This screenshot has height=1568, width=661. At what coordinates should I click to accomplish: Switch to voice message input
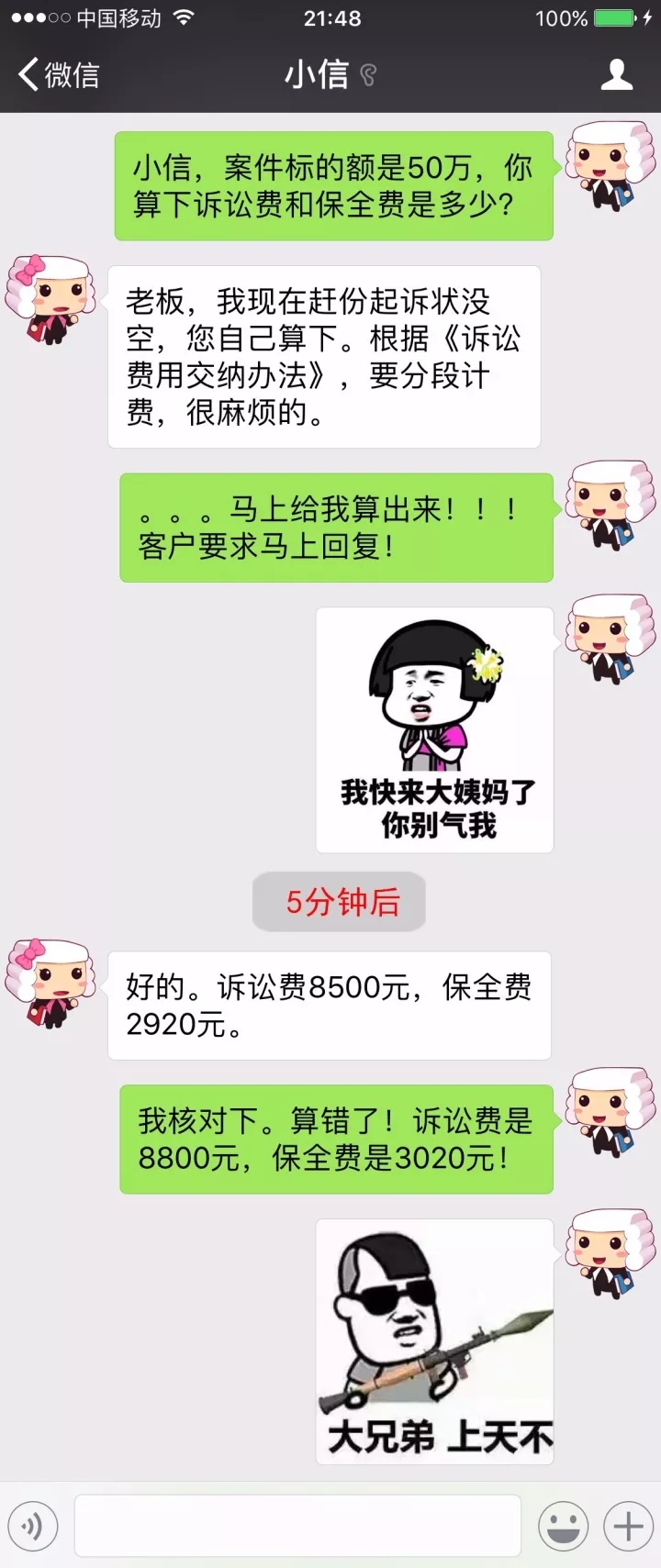tap(33, 1527)
